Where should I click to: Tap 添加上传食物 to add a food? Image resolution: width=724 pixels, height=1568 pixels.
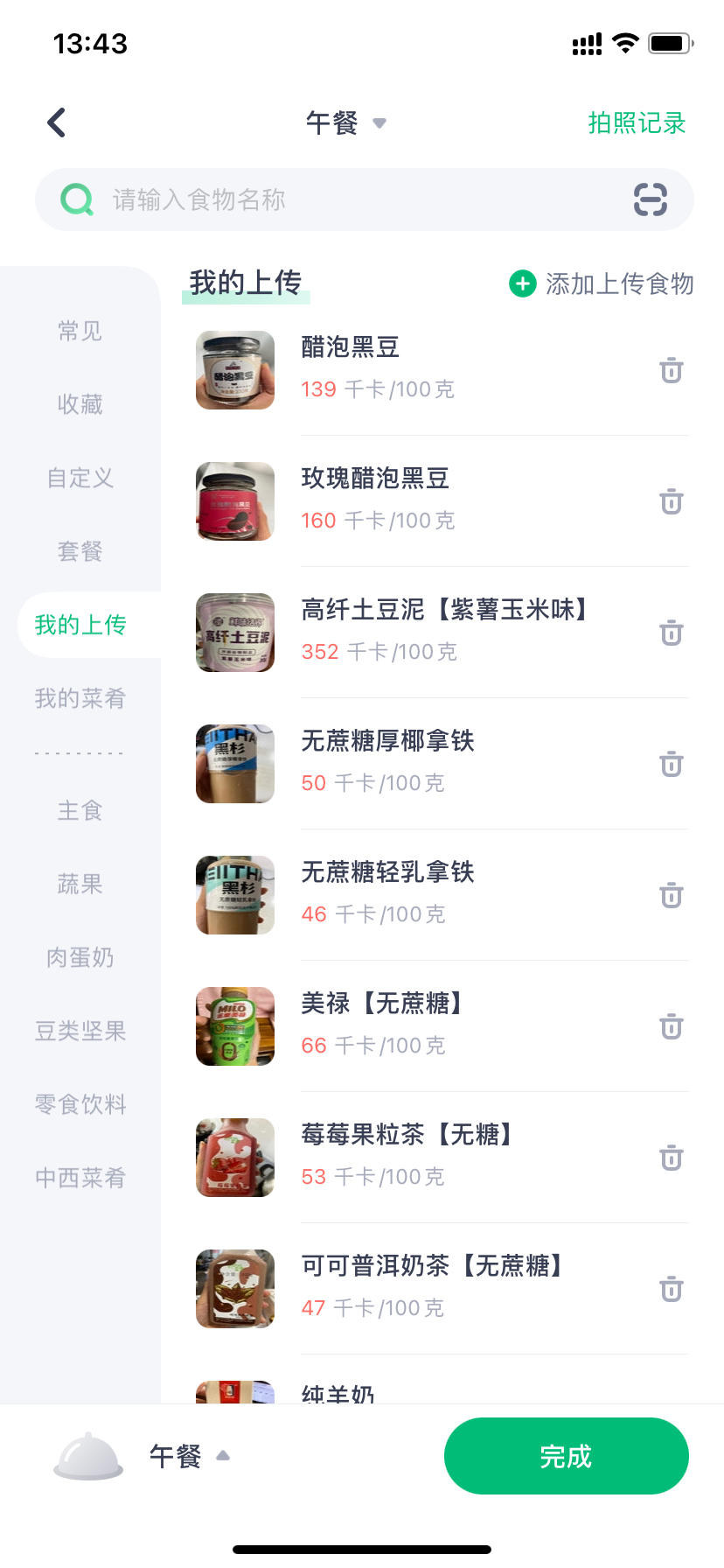(602, 283)
